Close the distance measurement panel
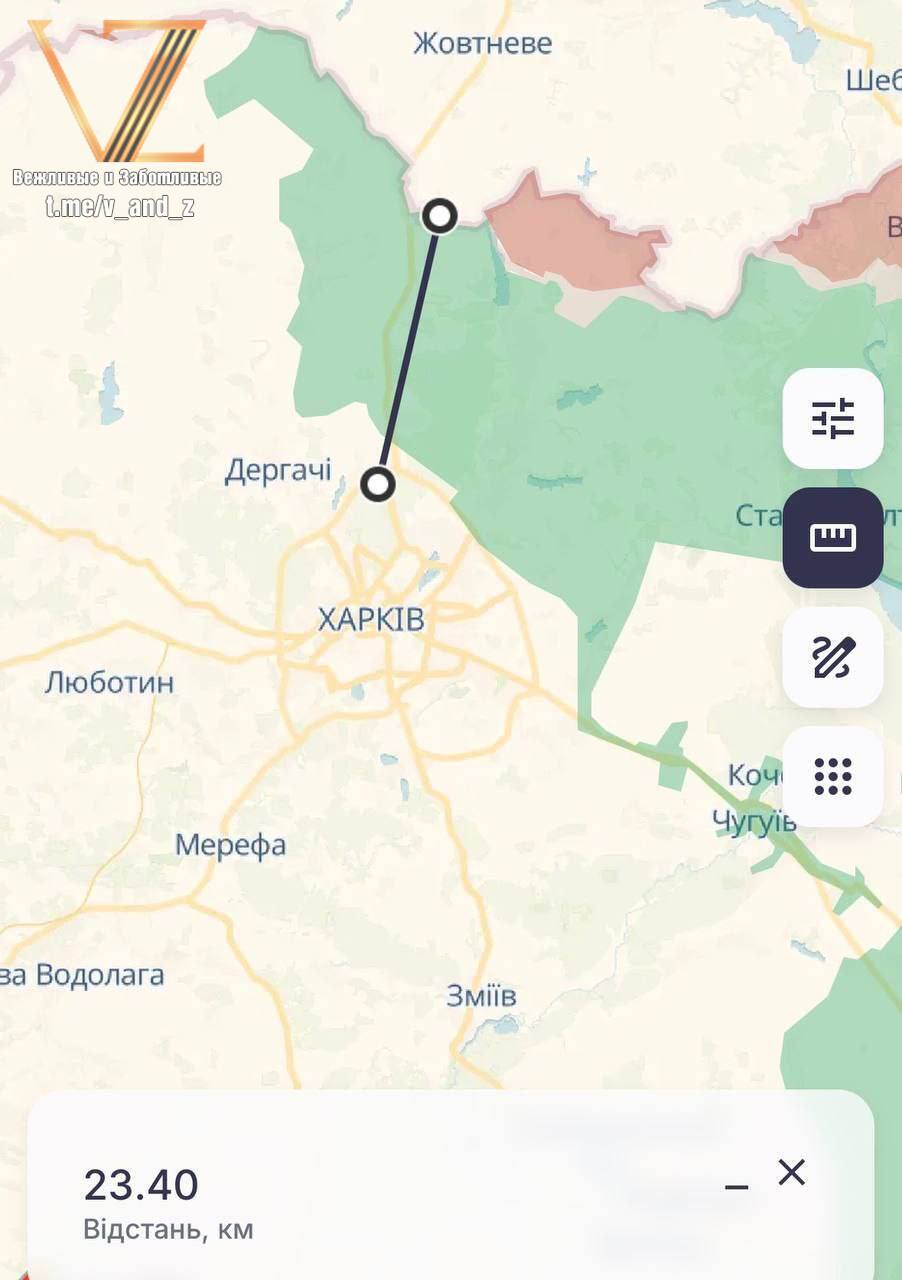 pyautogui.click(x=791, y=1173)
